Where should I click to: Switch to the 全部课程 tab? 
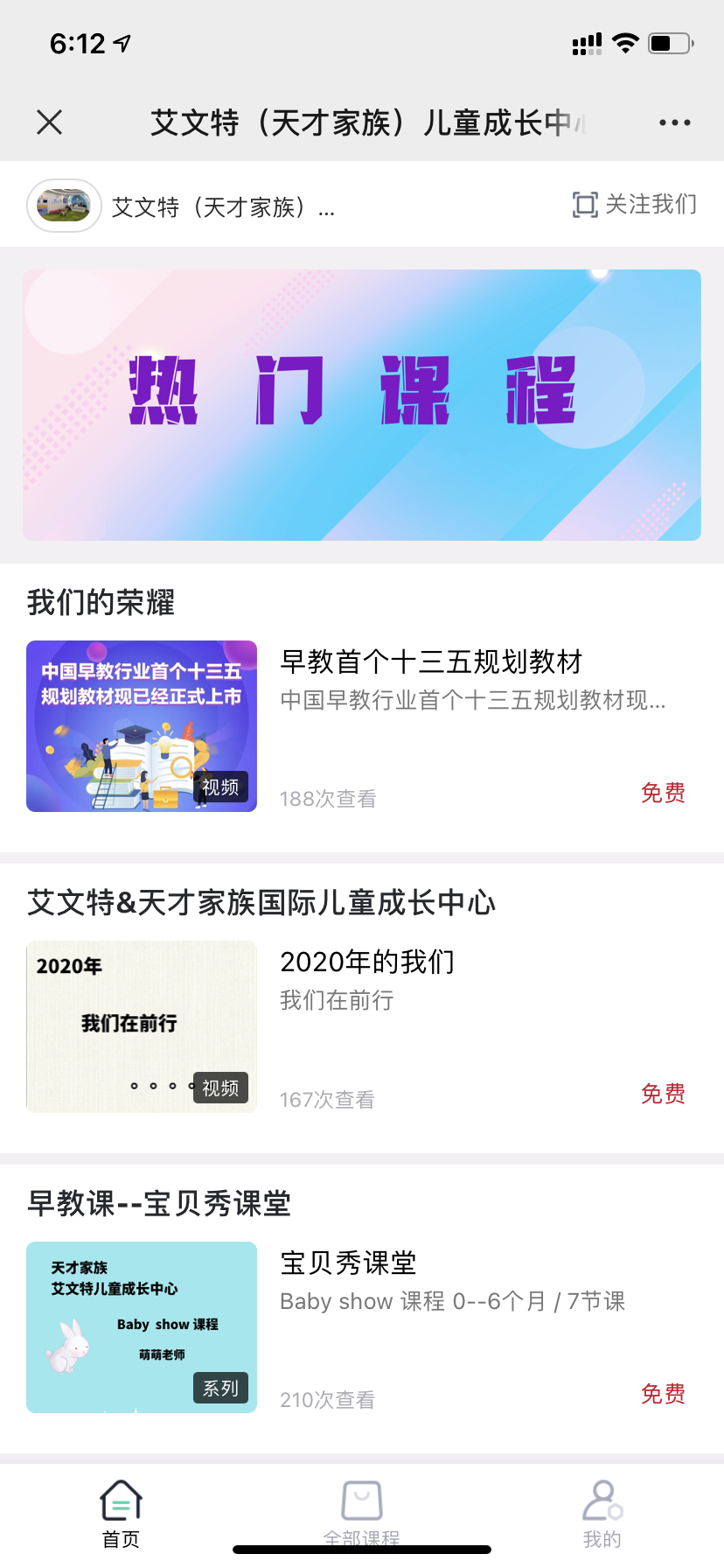361,1510
